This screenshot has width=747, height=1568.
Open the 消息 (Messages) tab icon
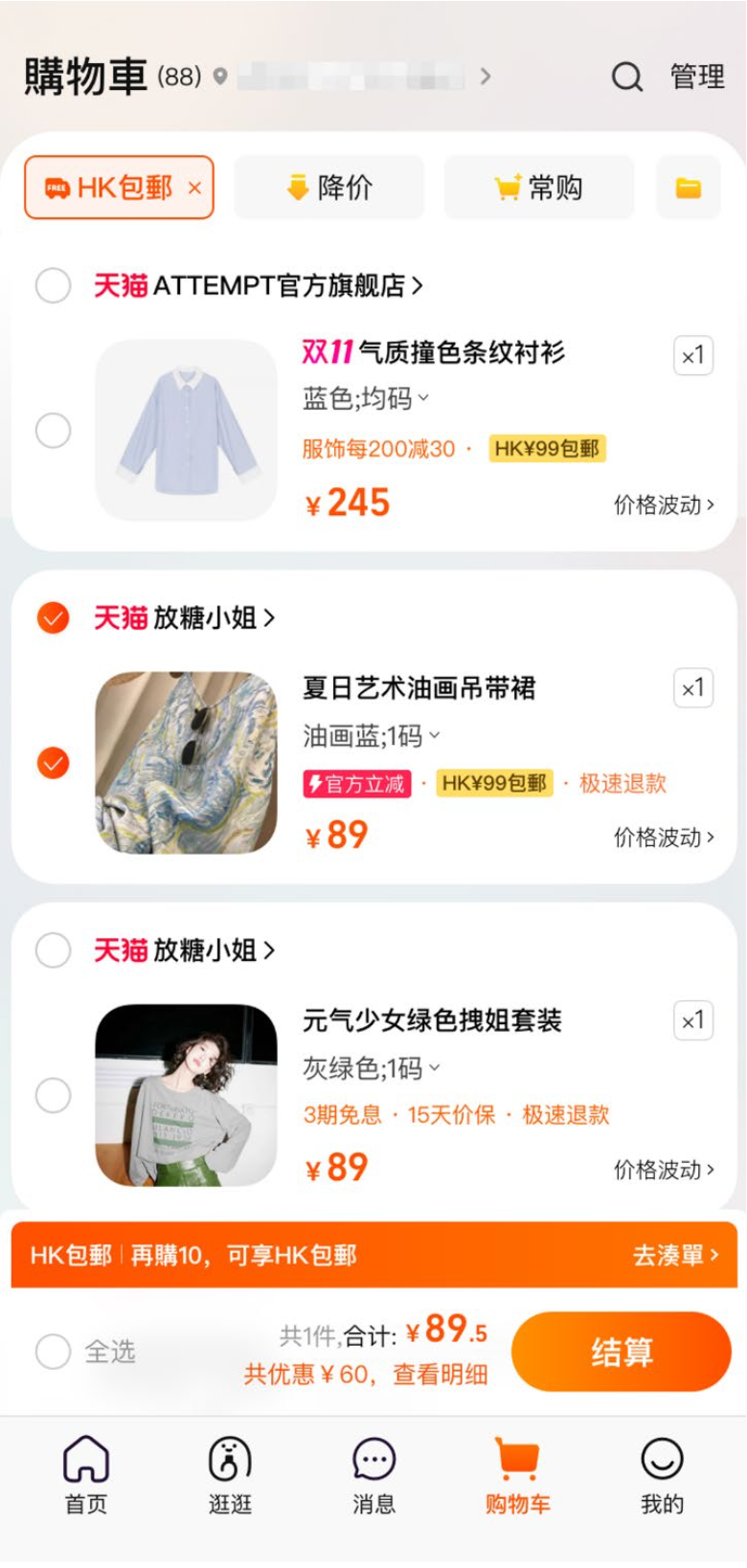(373, 1459)
